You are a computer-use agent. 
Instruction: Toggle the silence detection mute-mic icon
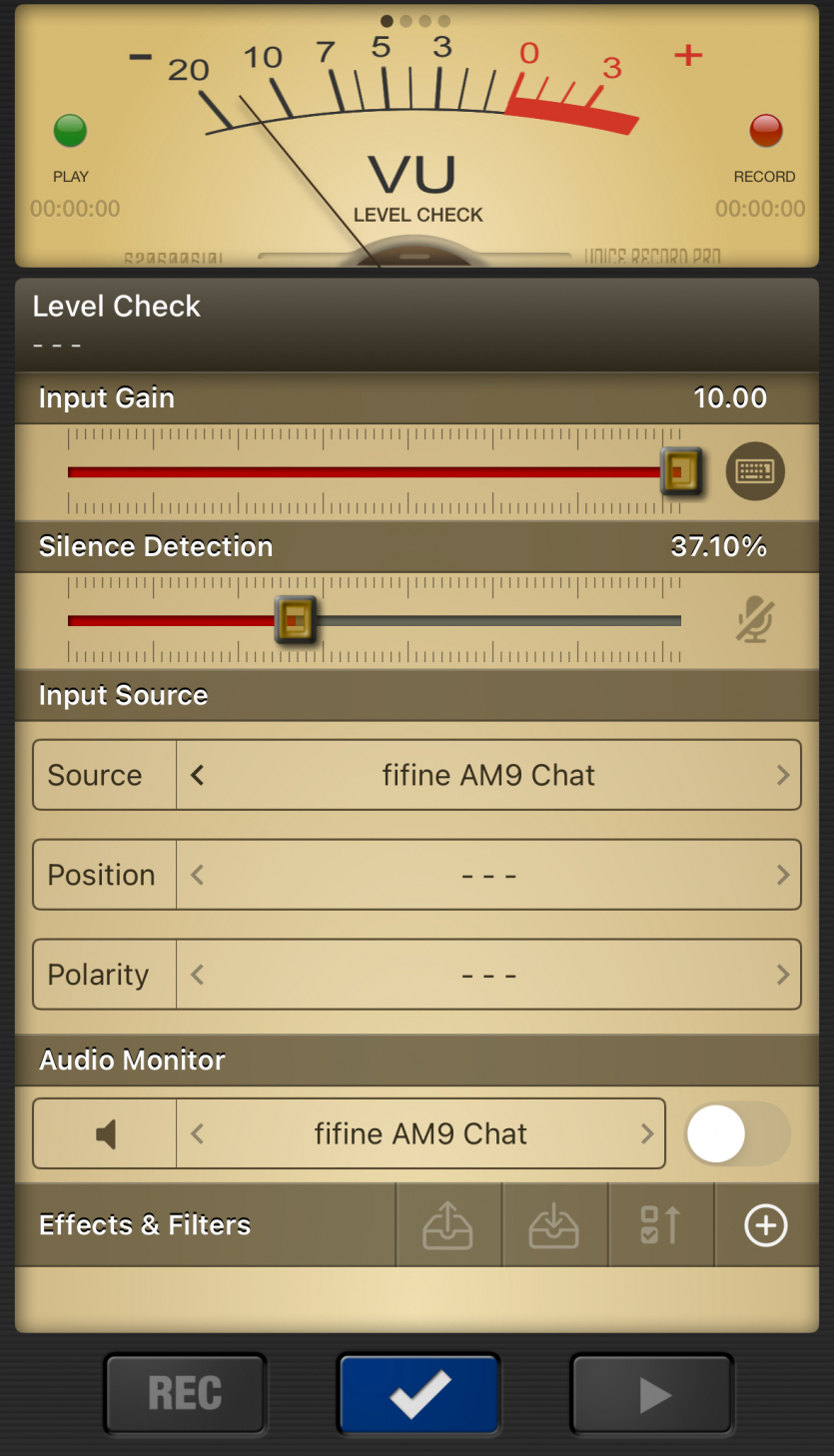[x=755, y=620]
